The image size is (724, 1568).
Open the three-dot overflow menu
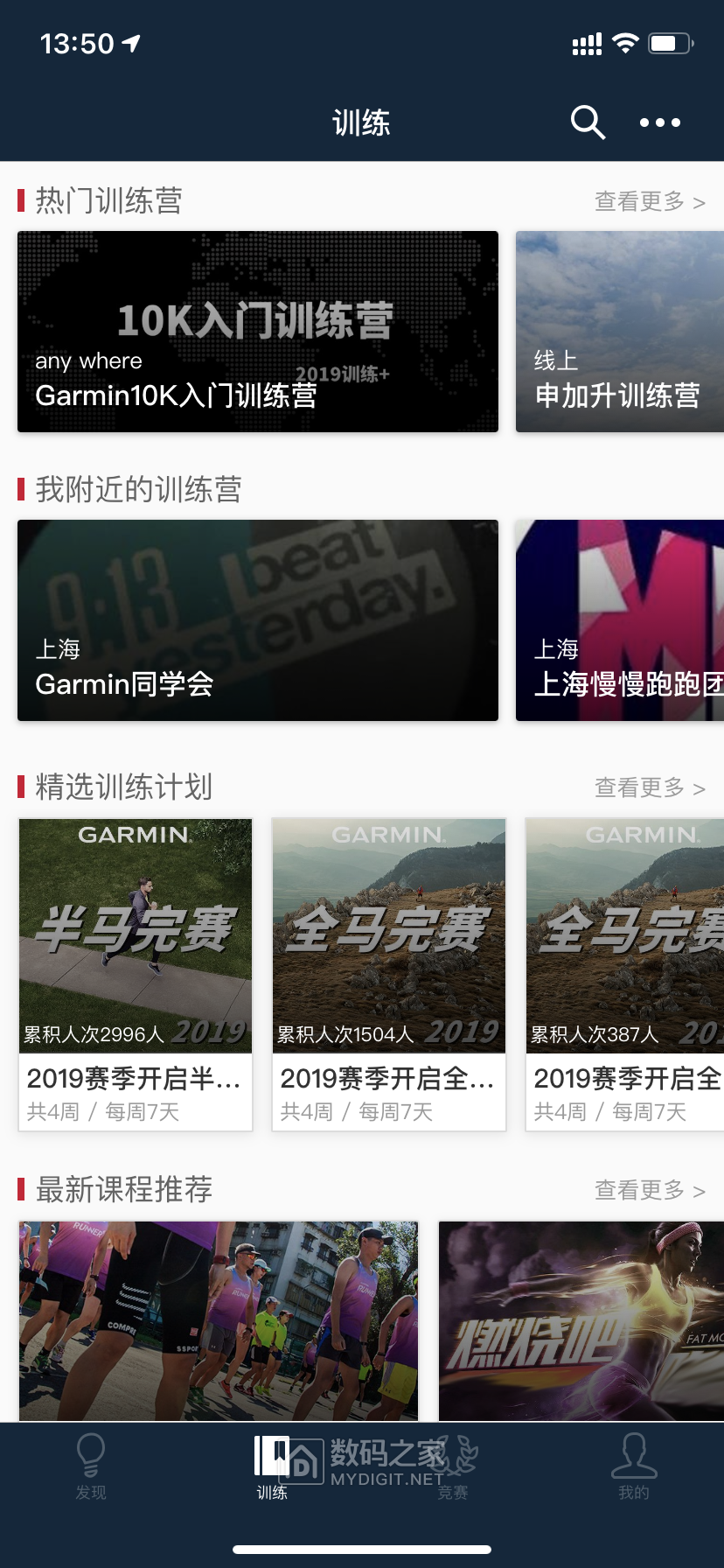pos(659,122)
